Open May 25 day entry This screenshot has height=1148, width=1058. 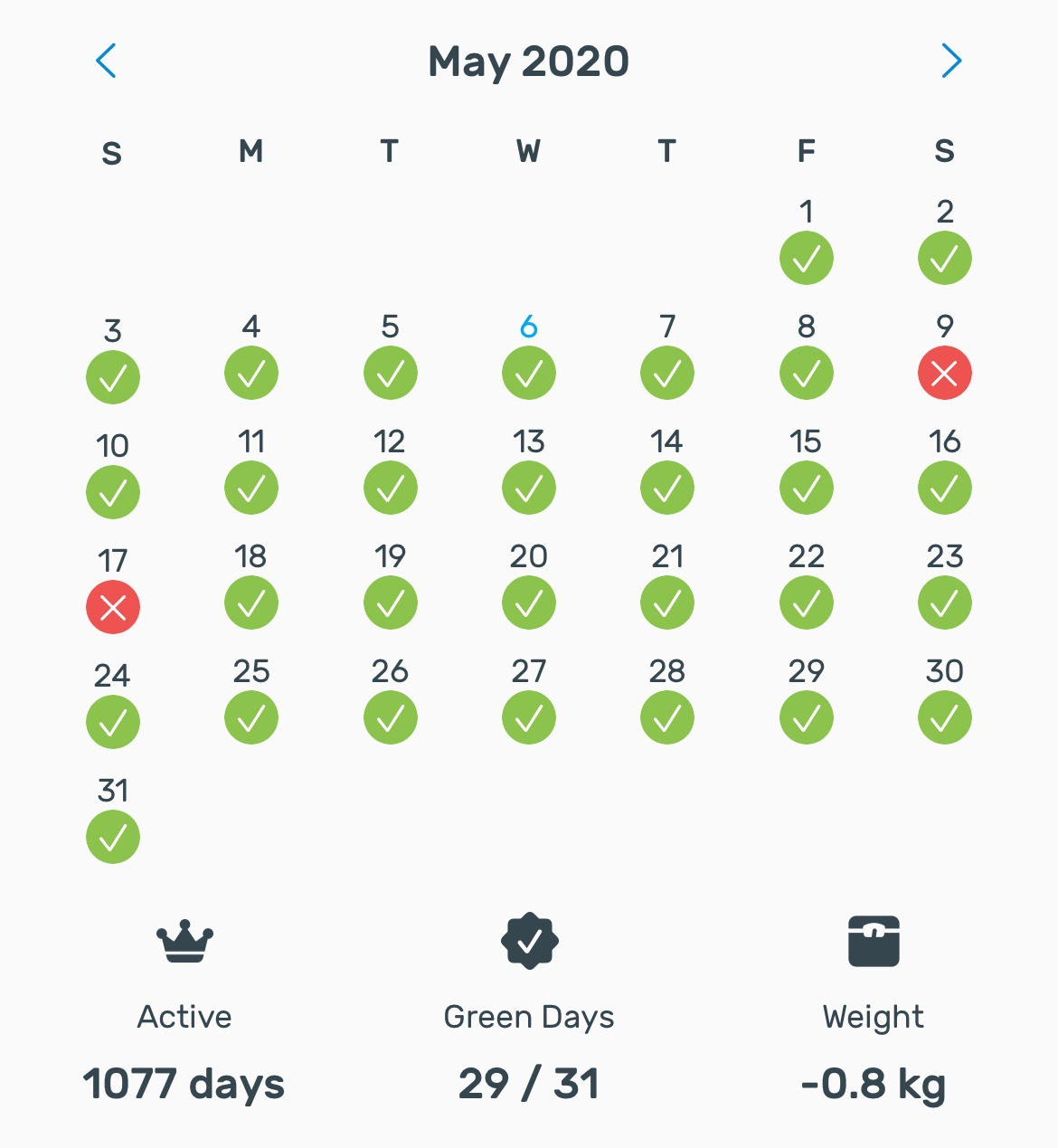coord(251,716)
